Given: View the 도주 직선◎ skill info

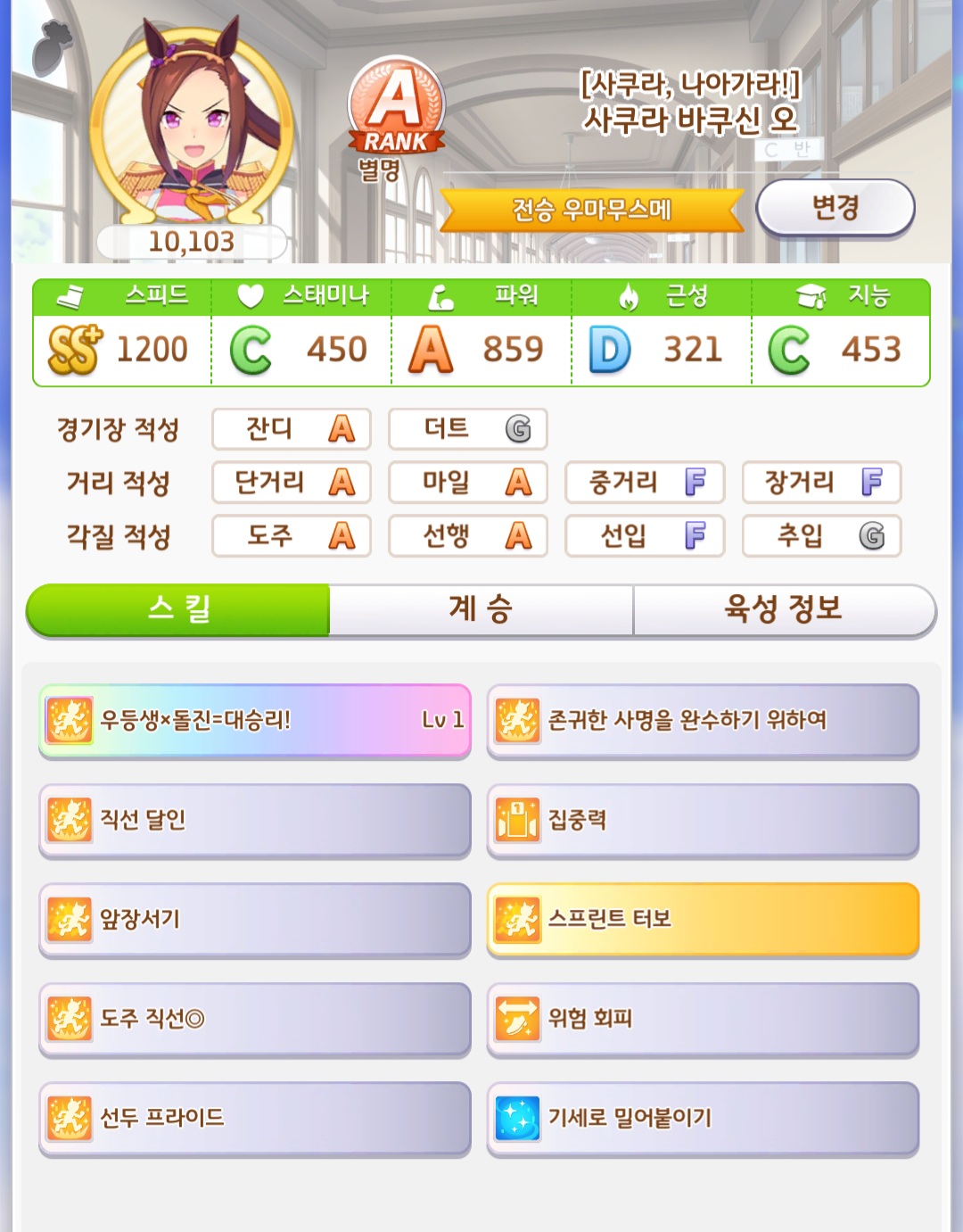Looking at the screenshot, I should pos(255,1019).
